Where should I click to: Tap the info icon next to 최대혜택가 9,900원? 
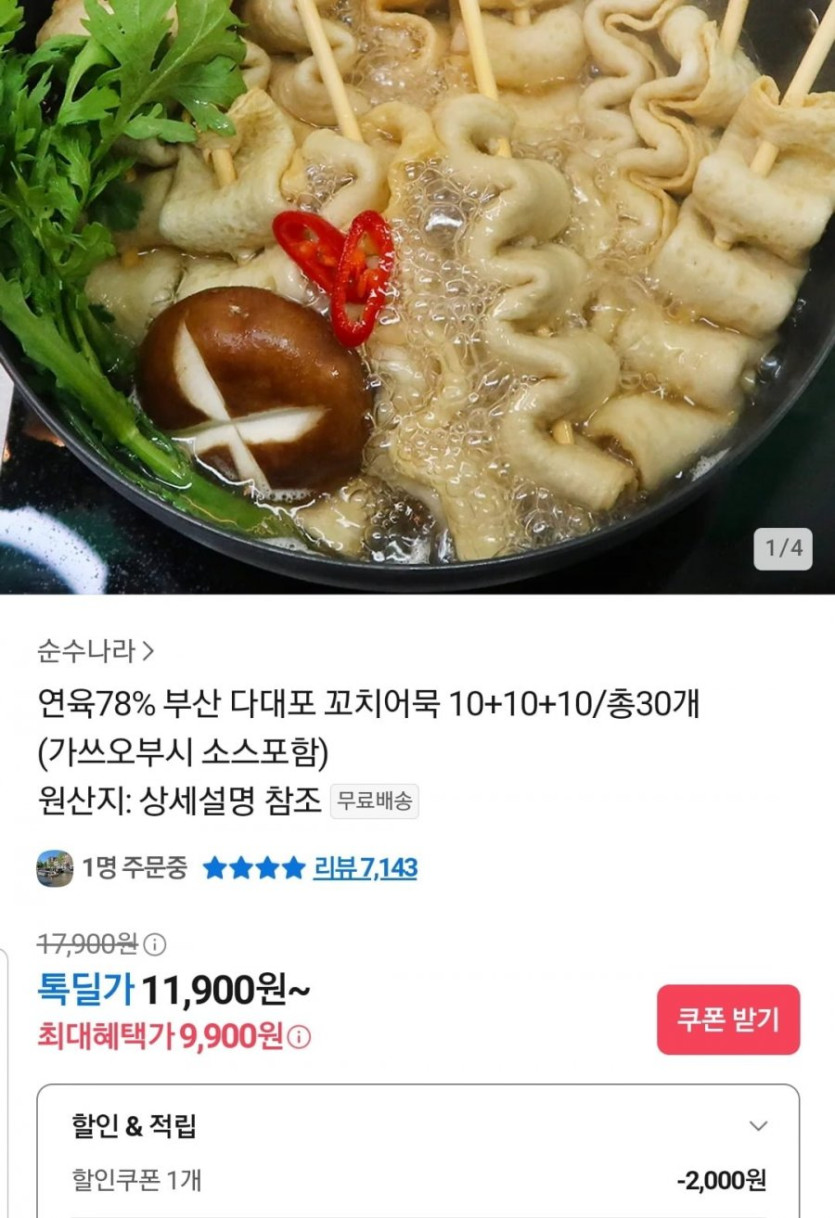(x=300, y=1035)
